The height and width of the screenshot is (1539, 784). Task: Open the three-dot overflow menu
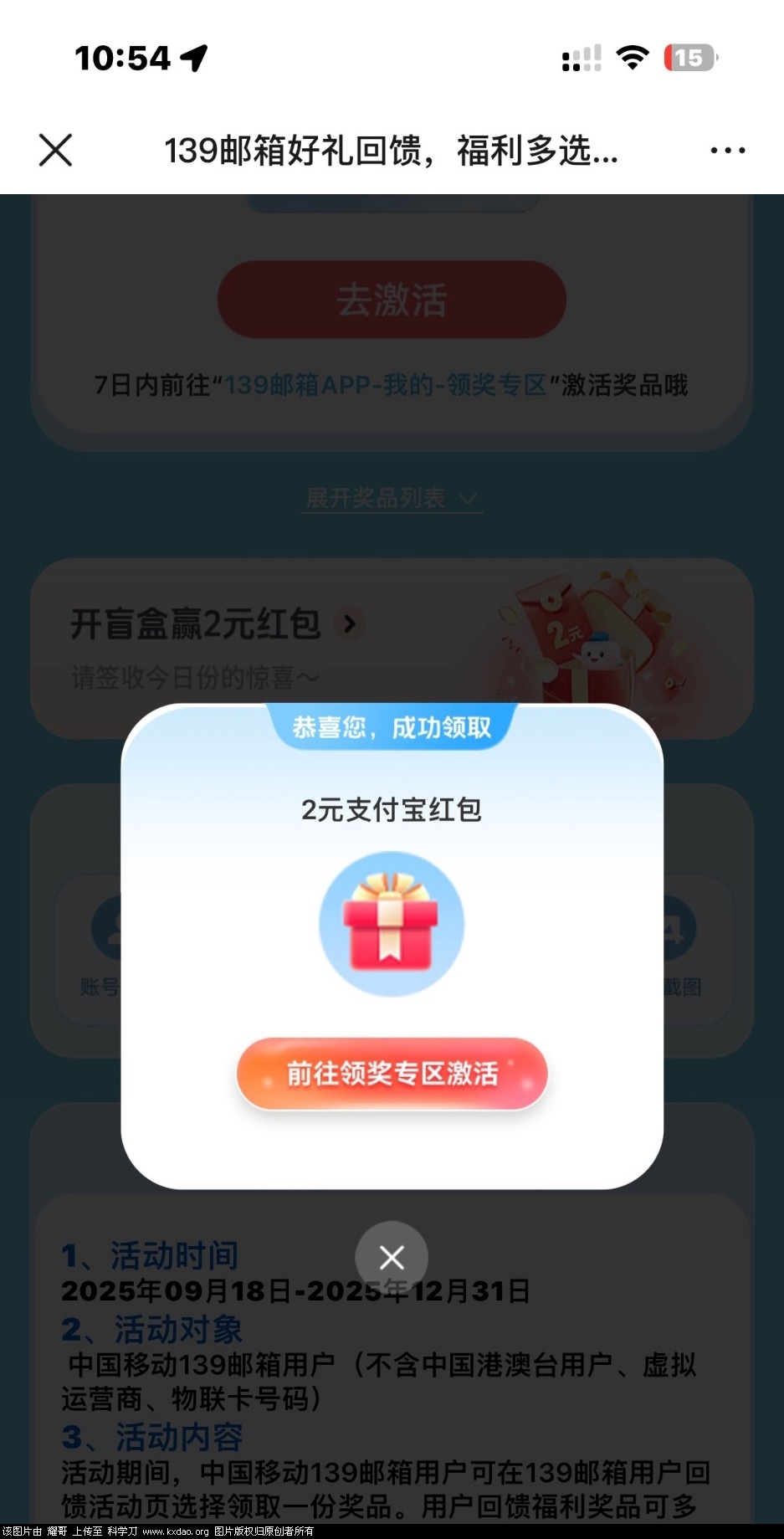click(727, 151)
